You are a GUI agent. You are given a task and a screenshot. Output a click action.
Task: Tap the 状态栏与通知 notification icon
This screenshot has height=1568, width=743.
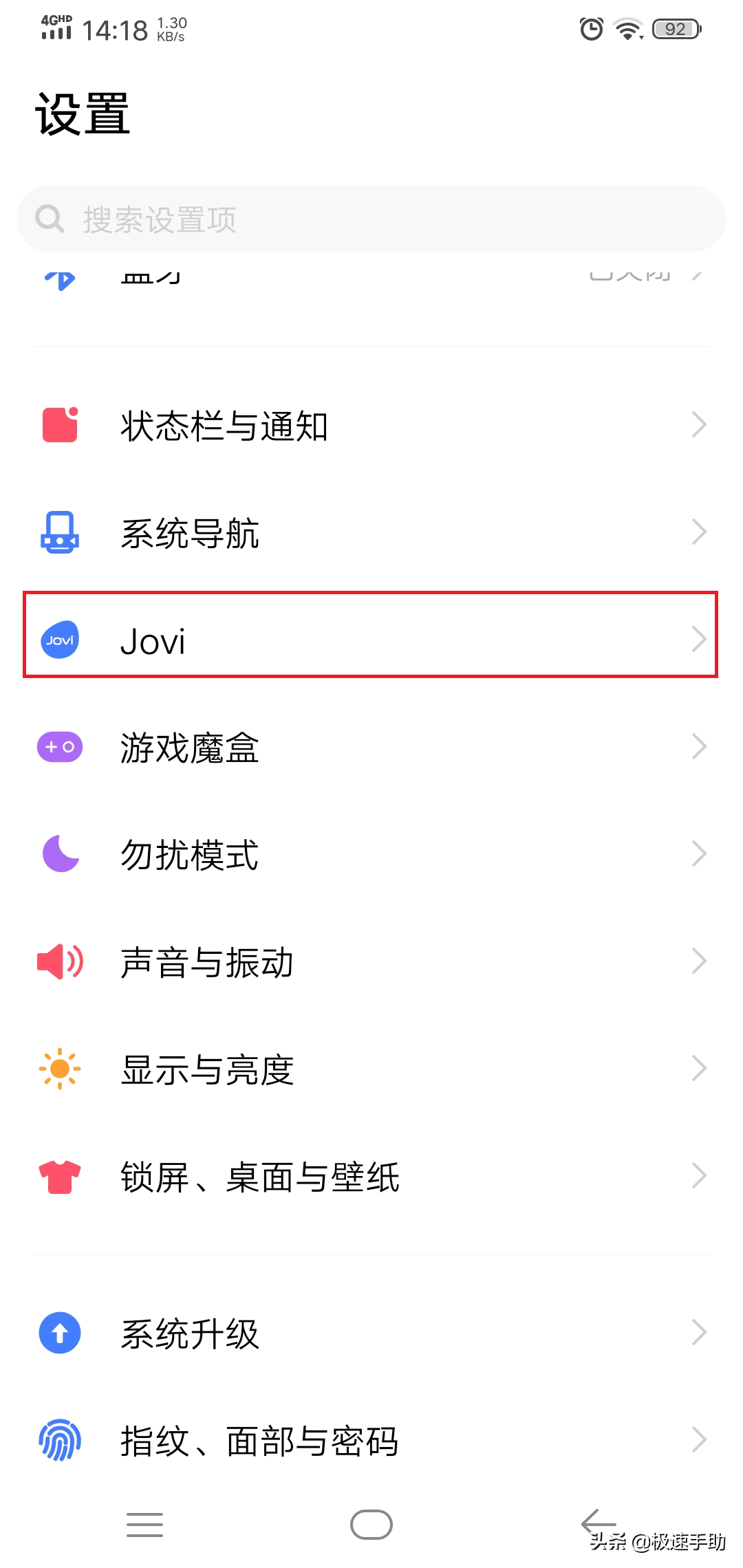tap(61, 424)
